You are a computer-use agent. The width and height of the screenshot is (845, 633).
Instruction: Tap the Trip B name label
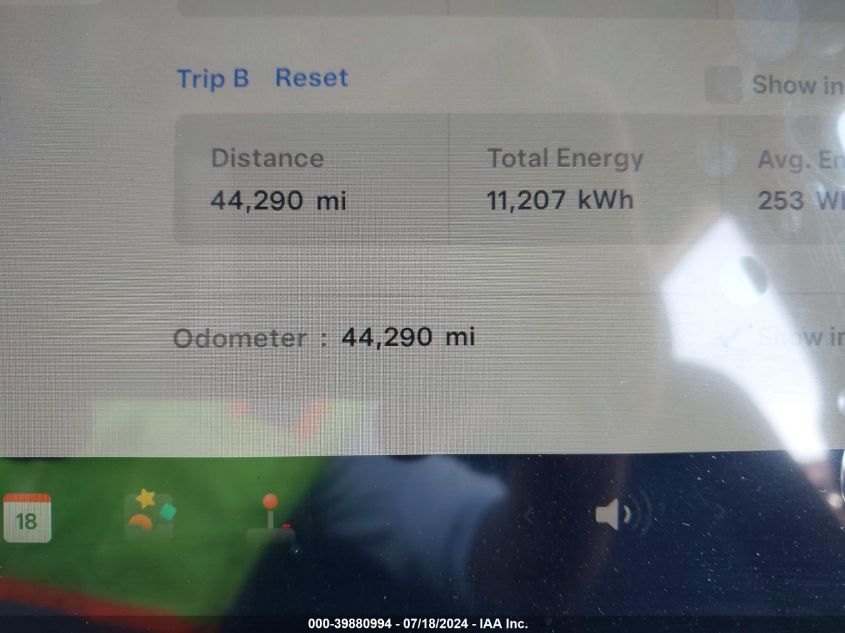point(212,79)
